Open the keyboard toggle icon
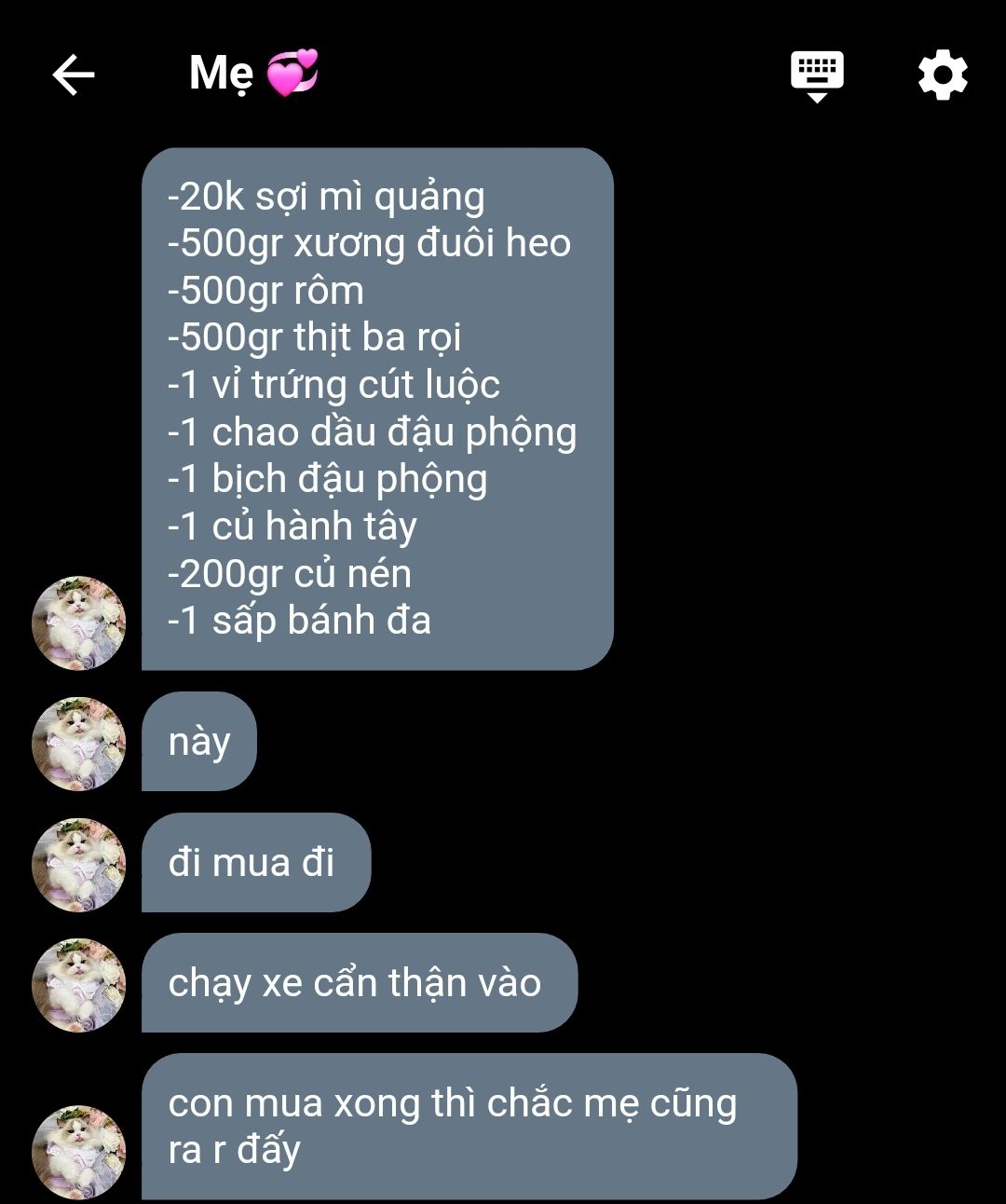The image size is (1006, 1204). click(817, 75)
